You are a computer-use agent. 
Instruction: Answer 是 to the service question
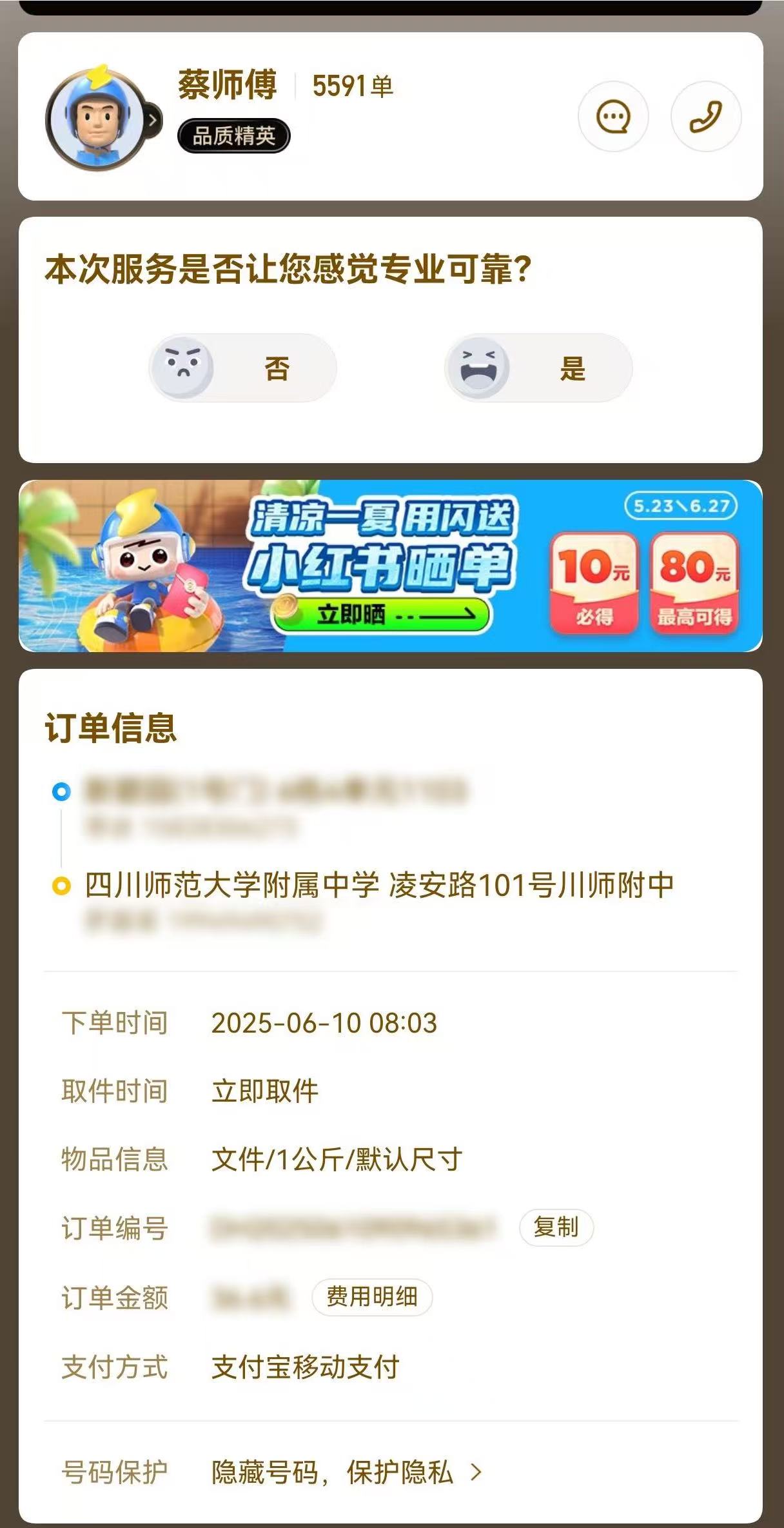coord(538,368)
